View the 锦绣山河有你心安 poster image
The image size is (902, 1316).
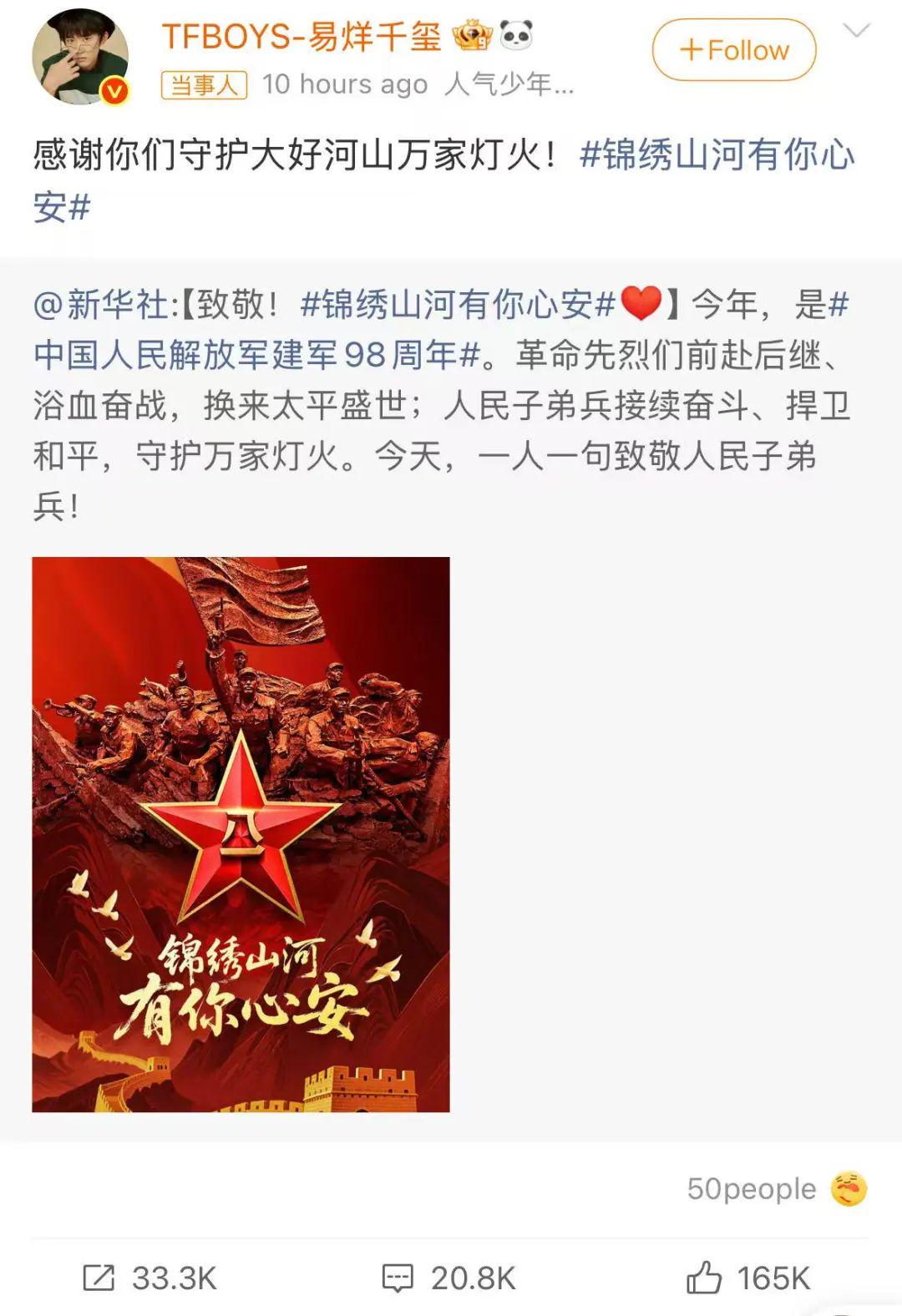[x=241, y=833]
